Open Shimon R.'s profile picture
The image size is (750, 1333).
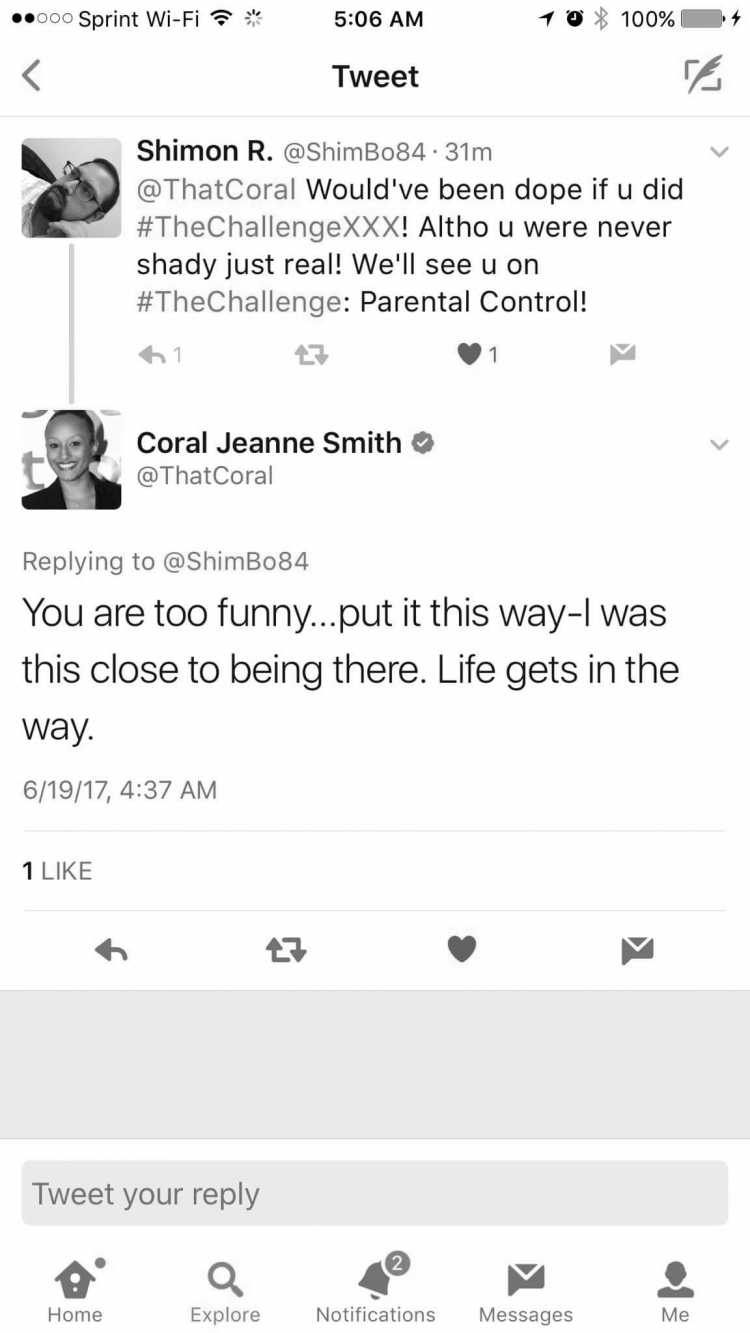click(71, 187)
